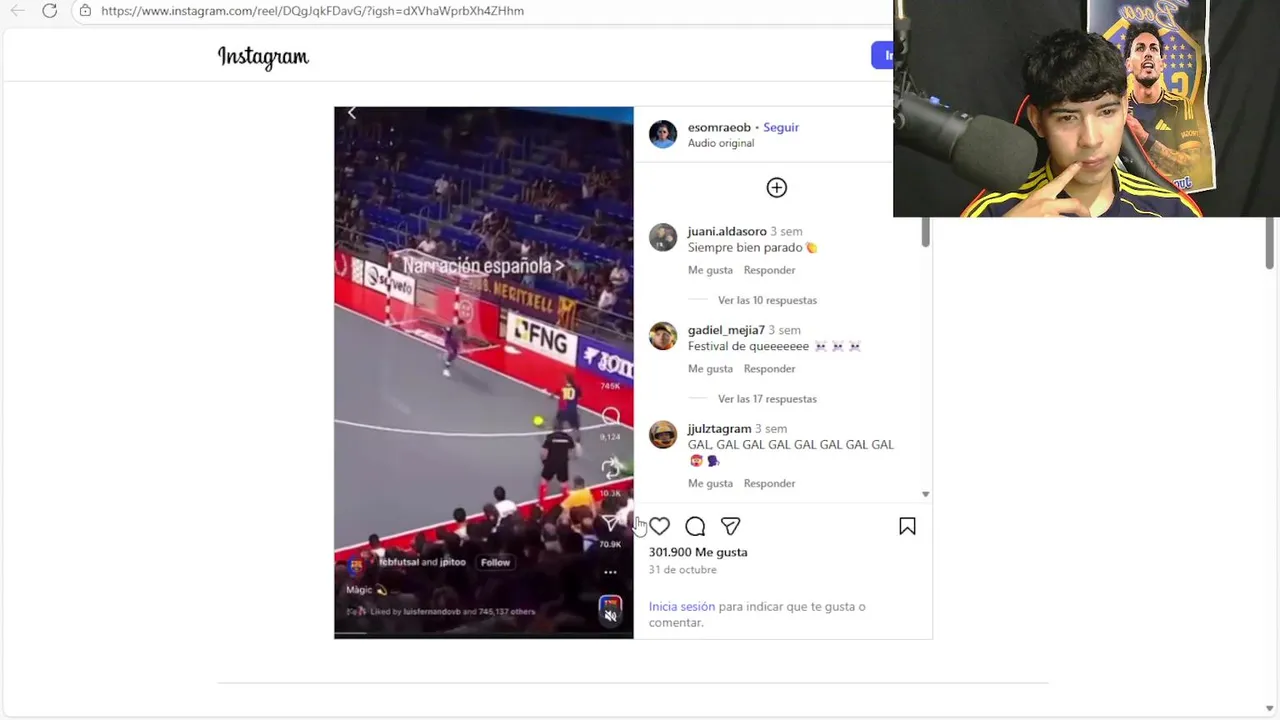Image resolution: width=1280 pixels, height=720 pixels.
Task: Open juani.aldasoro's profile
Action: click(x=726, y=231)
